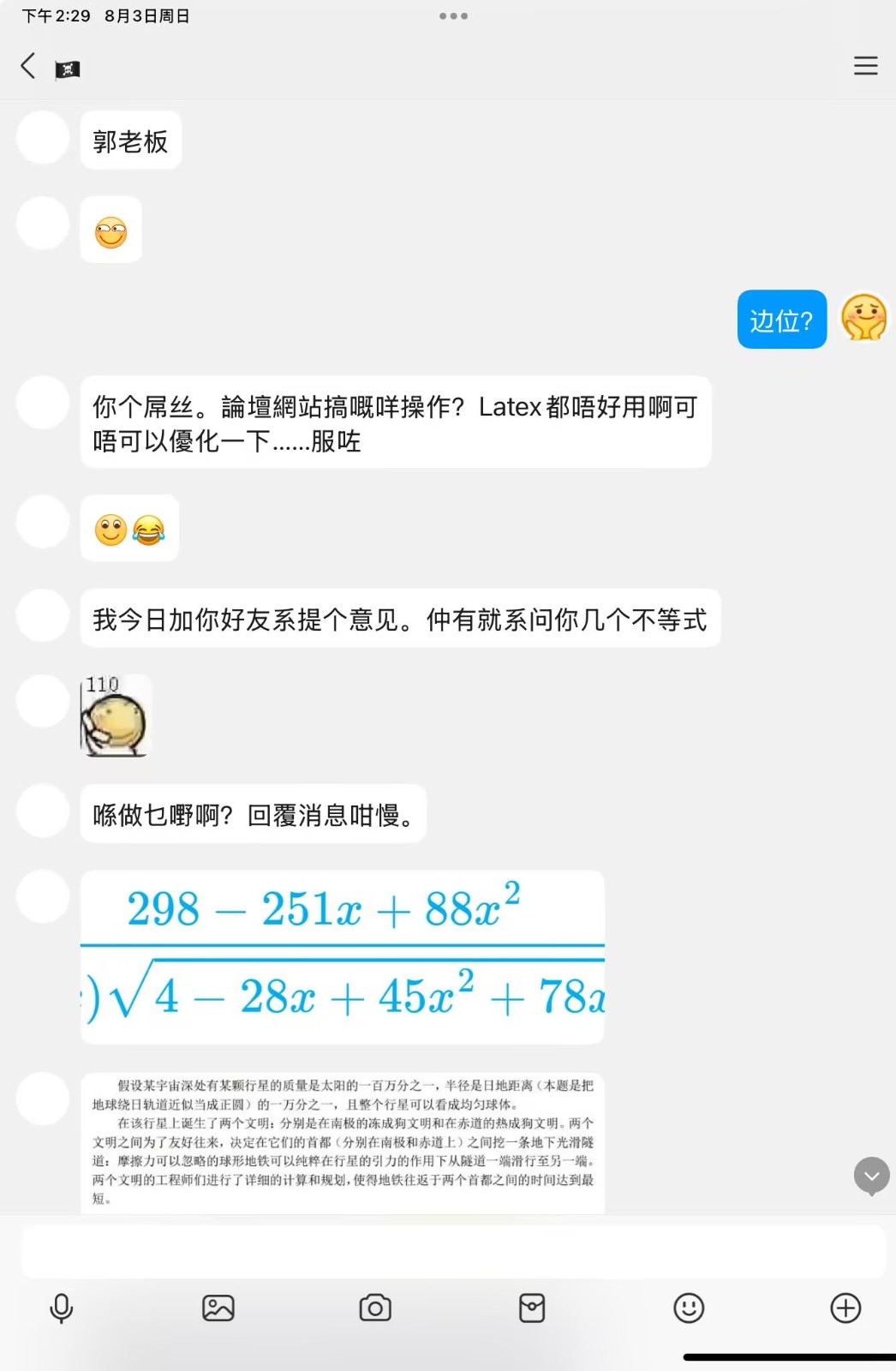Open the photo gallery picker
Screen dimensions: 896x1371
(x=218, y=1308)
